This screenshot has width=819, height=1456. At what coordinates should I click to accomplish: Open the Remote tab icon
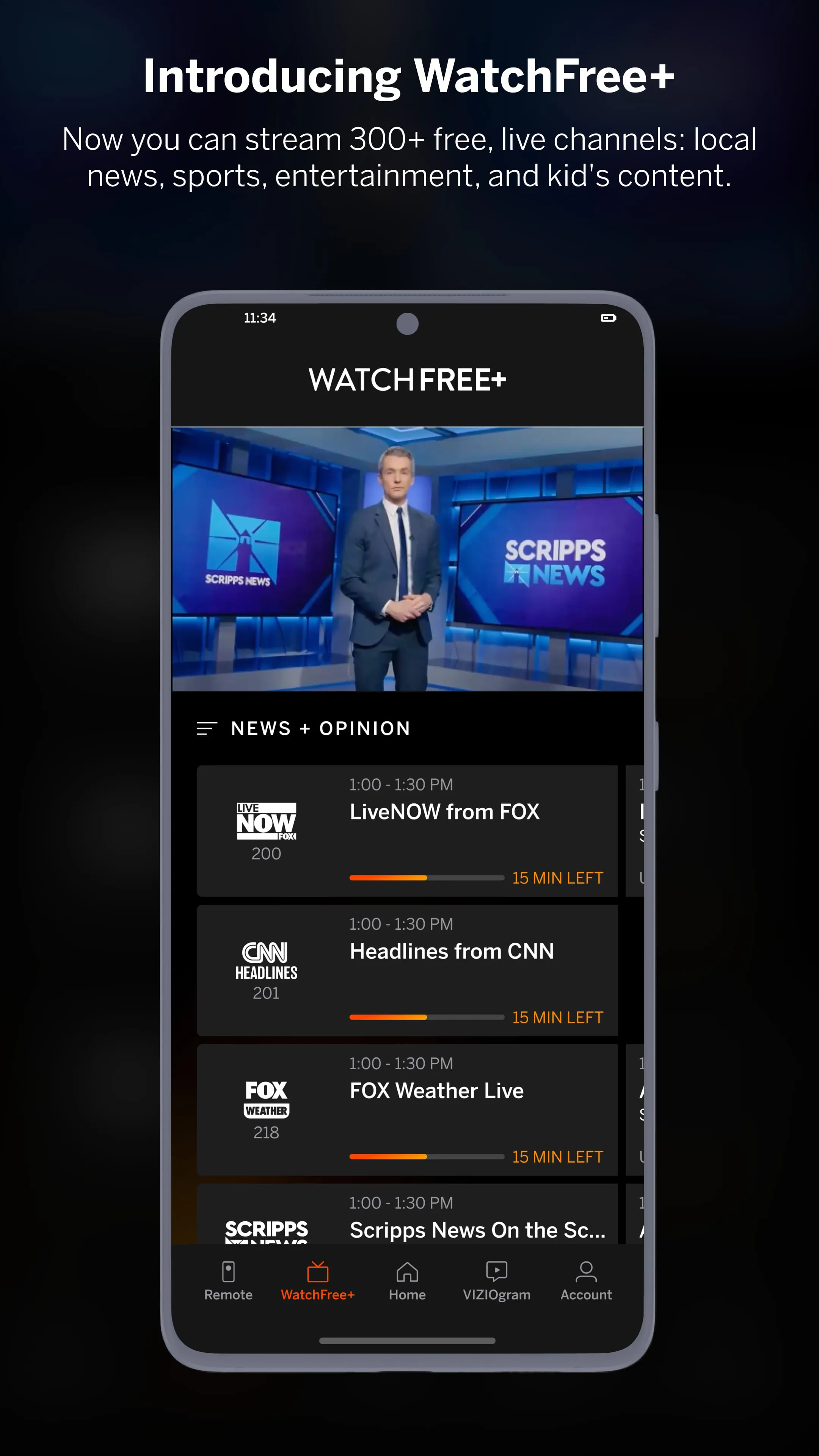click(228, 1272)
